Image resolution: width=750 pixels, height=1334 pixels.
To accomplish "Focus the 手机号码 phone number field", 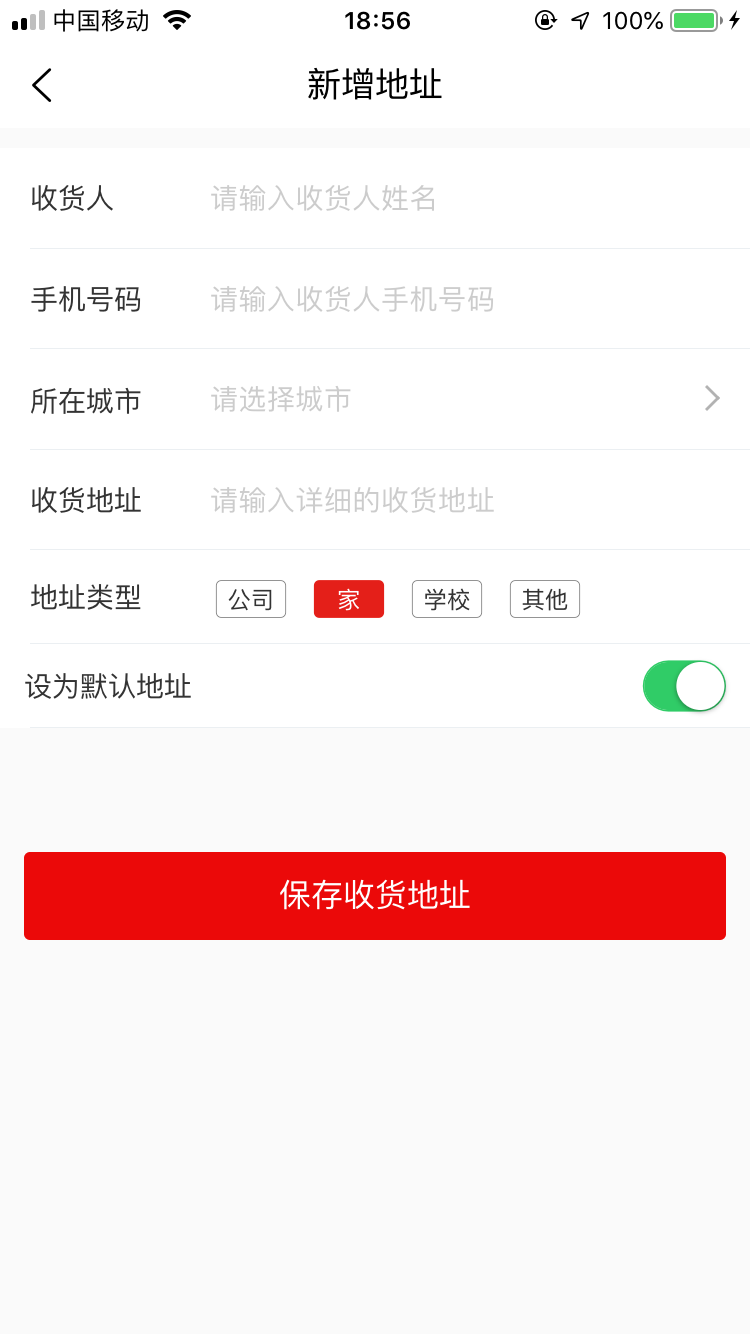I will coord(470,299).
